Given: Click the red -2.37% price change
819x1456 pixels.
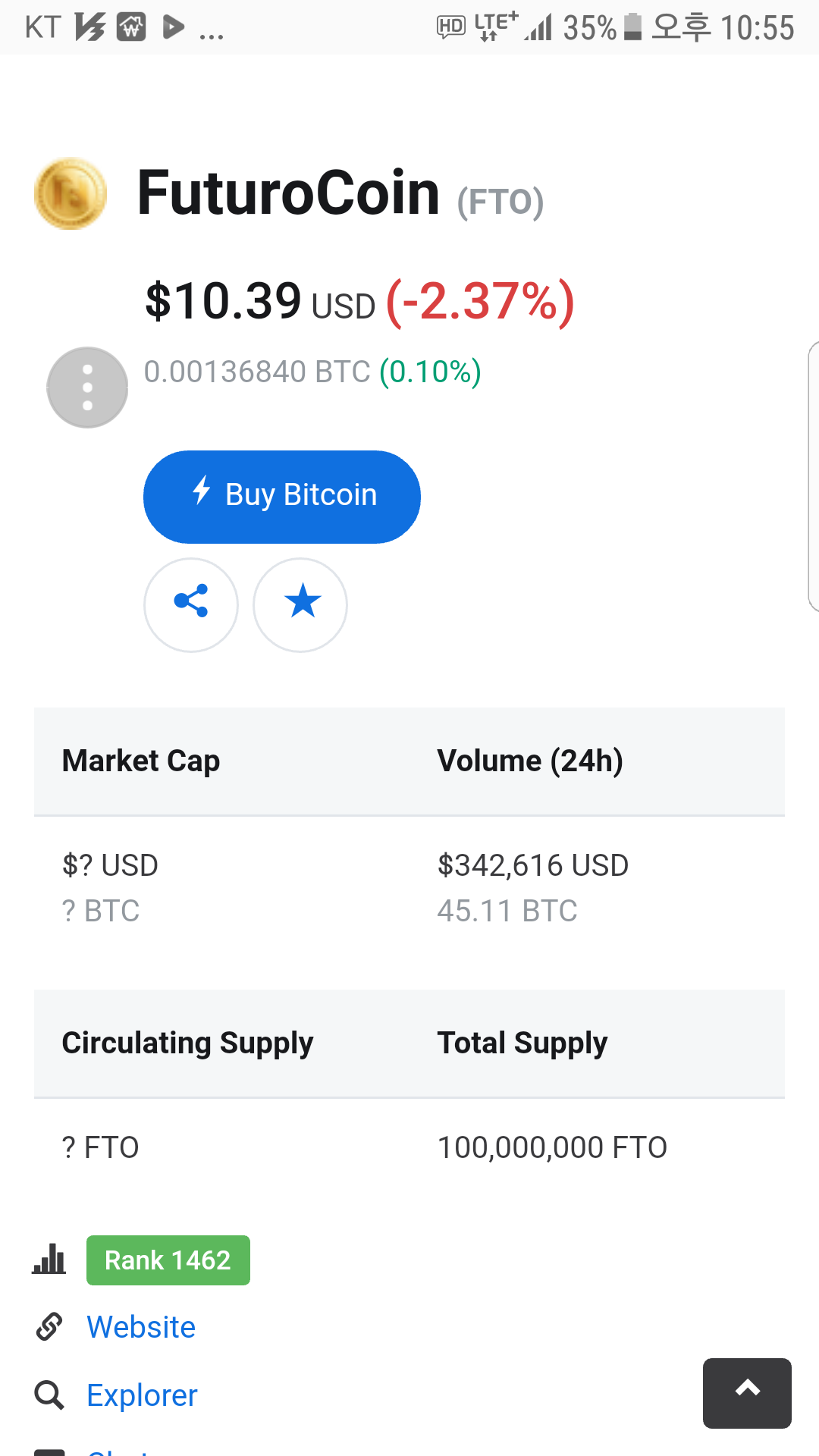Looking at the screenshot, I should click(x=479, y=303).
